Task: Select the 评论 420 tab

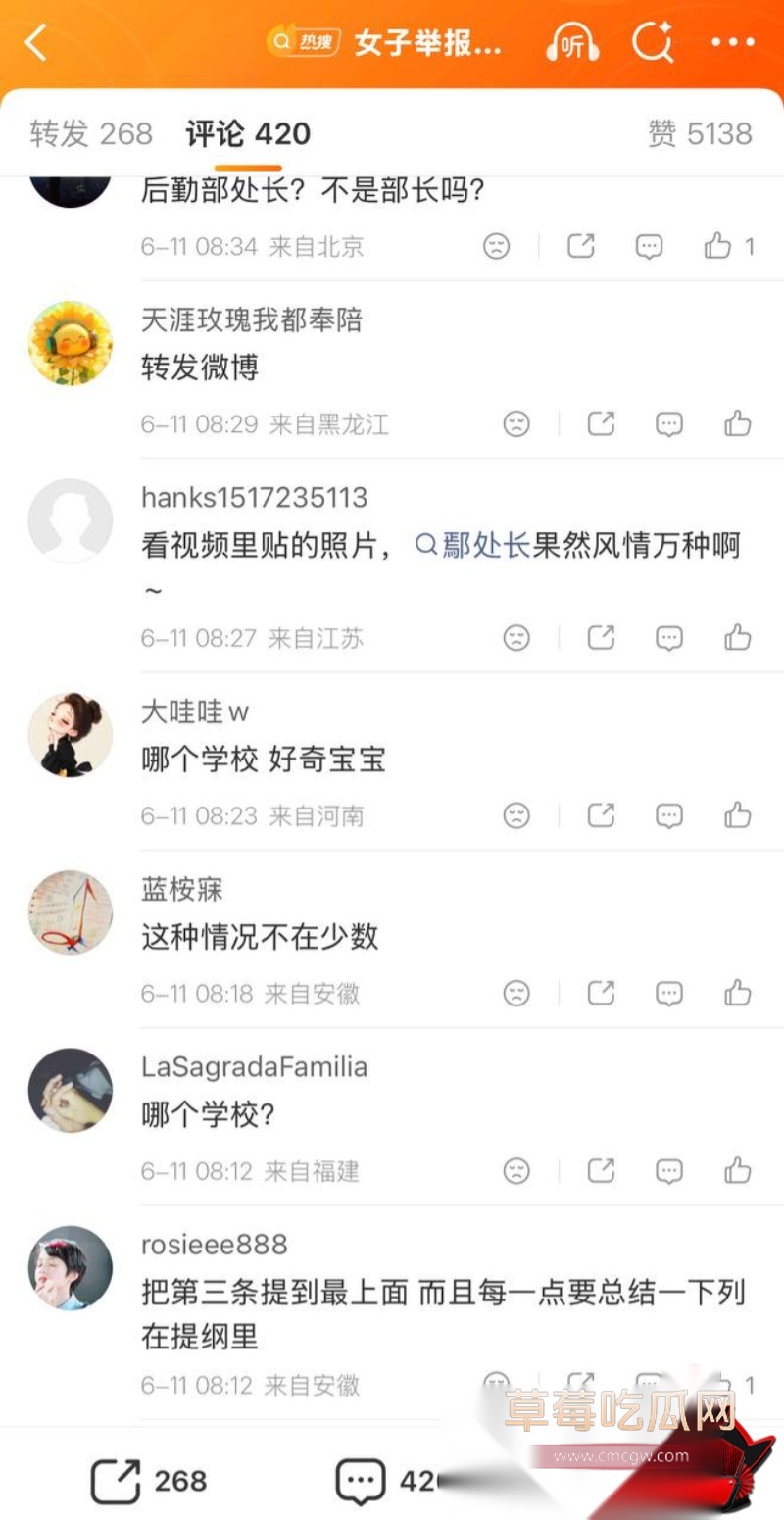Action: click(x=248, y=134)
